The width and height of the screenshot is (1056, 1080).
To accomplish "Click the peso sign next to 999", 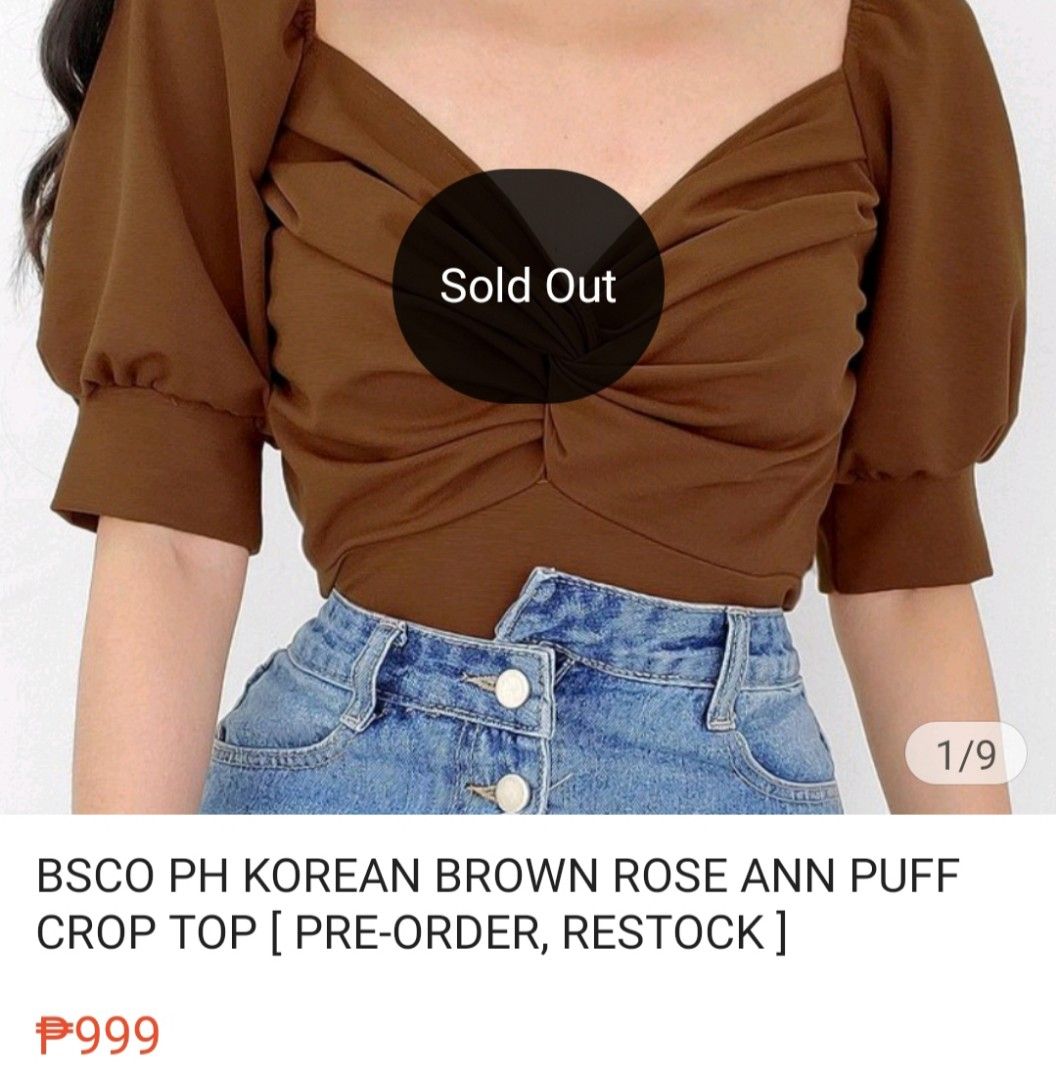I will [x=53, y=1030].
